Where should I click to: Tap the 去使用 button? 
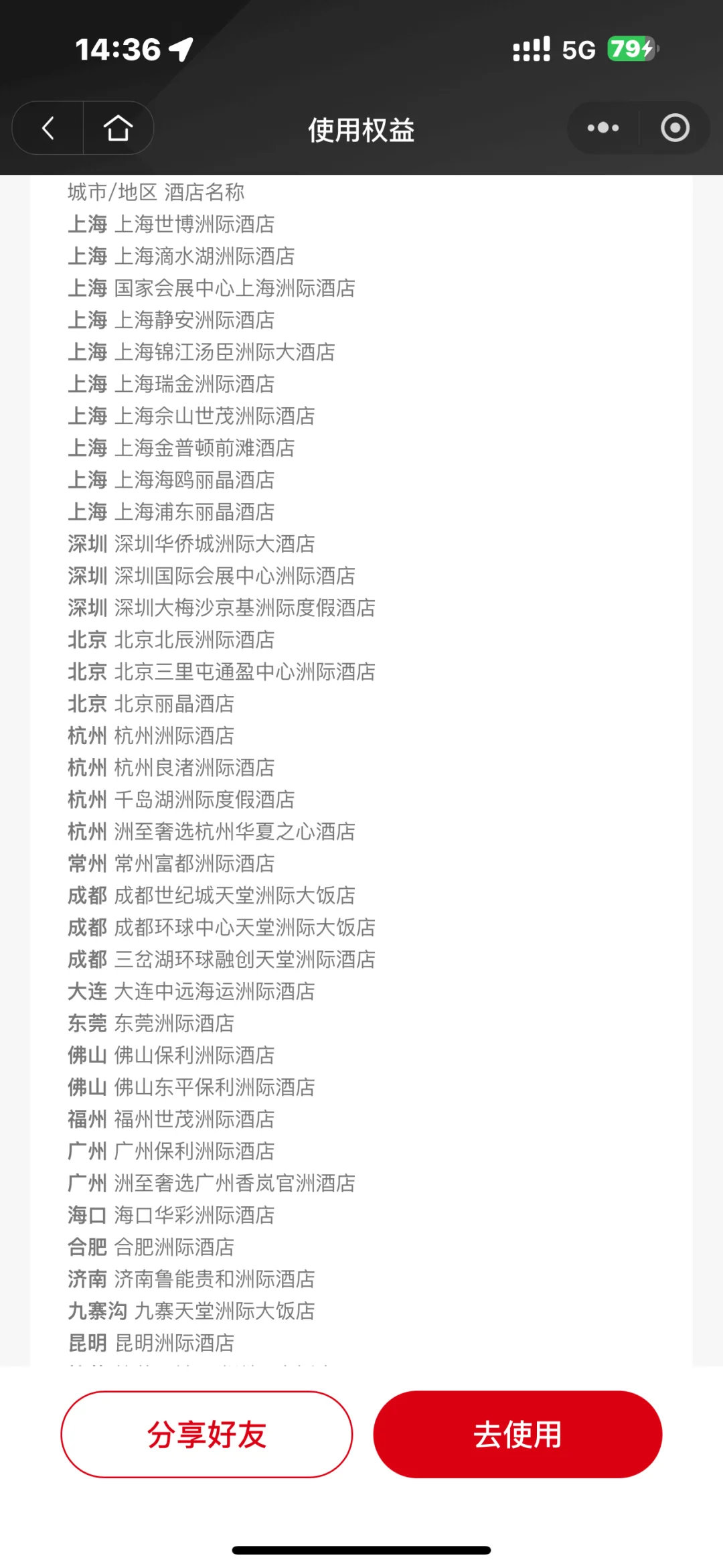[517, 1434]
